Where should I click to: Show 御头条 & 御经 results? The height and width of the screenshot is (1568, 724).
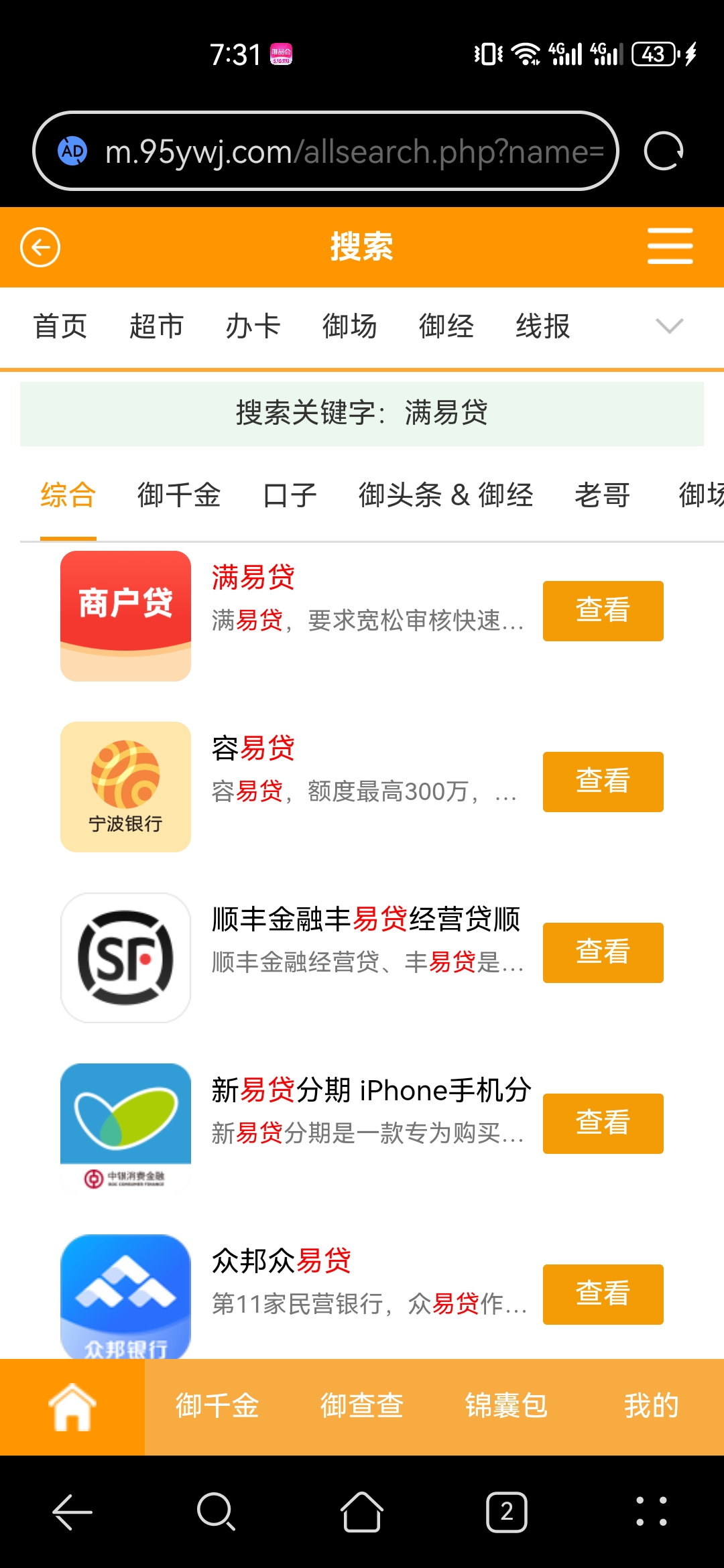click(446, 496)
